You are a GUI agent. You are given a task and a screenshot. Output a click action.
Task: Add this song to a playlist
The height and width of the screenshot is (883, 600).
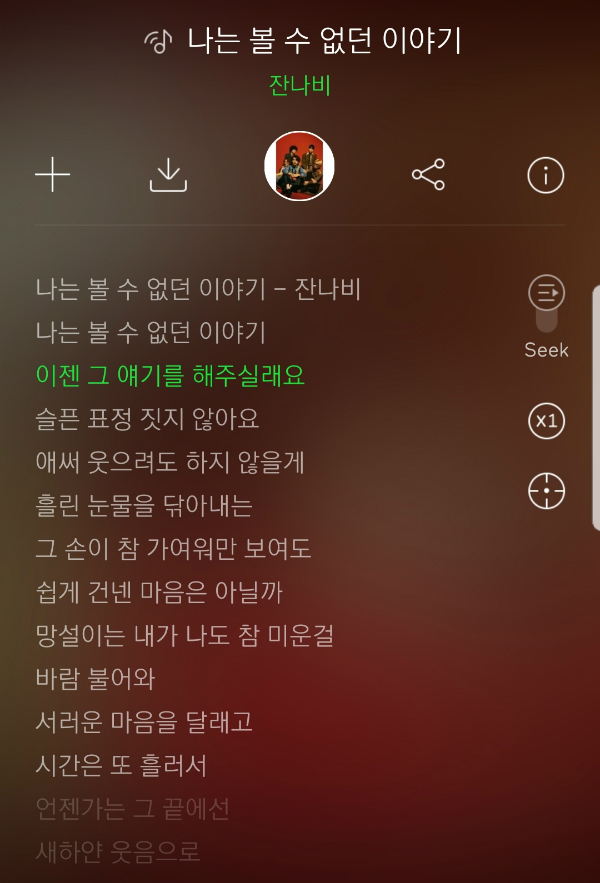(53, 175)
